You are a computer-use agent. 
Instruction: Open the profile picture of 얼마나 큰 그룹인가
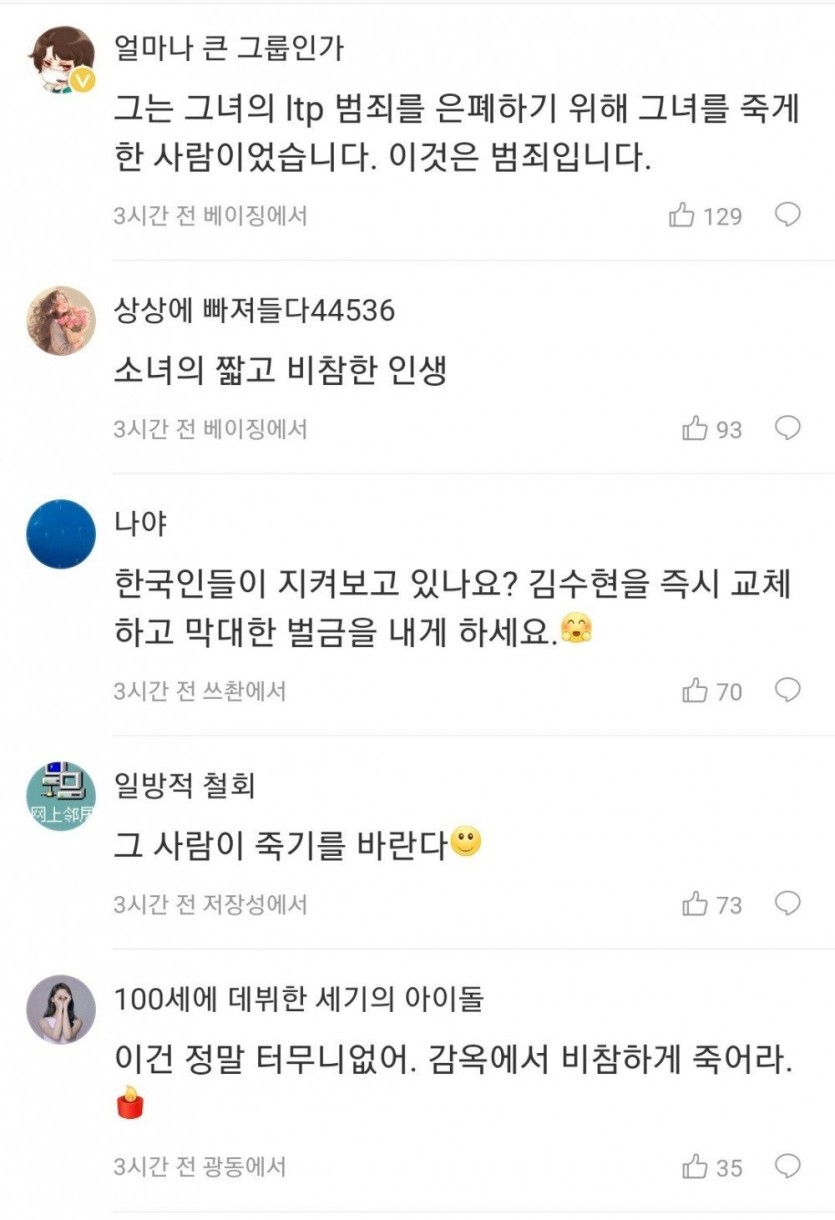61,59
